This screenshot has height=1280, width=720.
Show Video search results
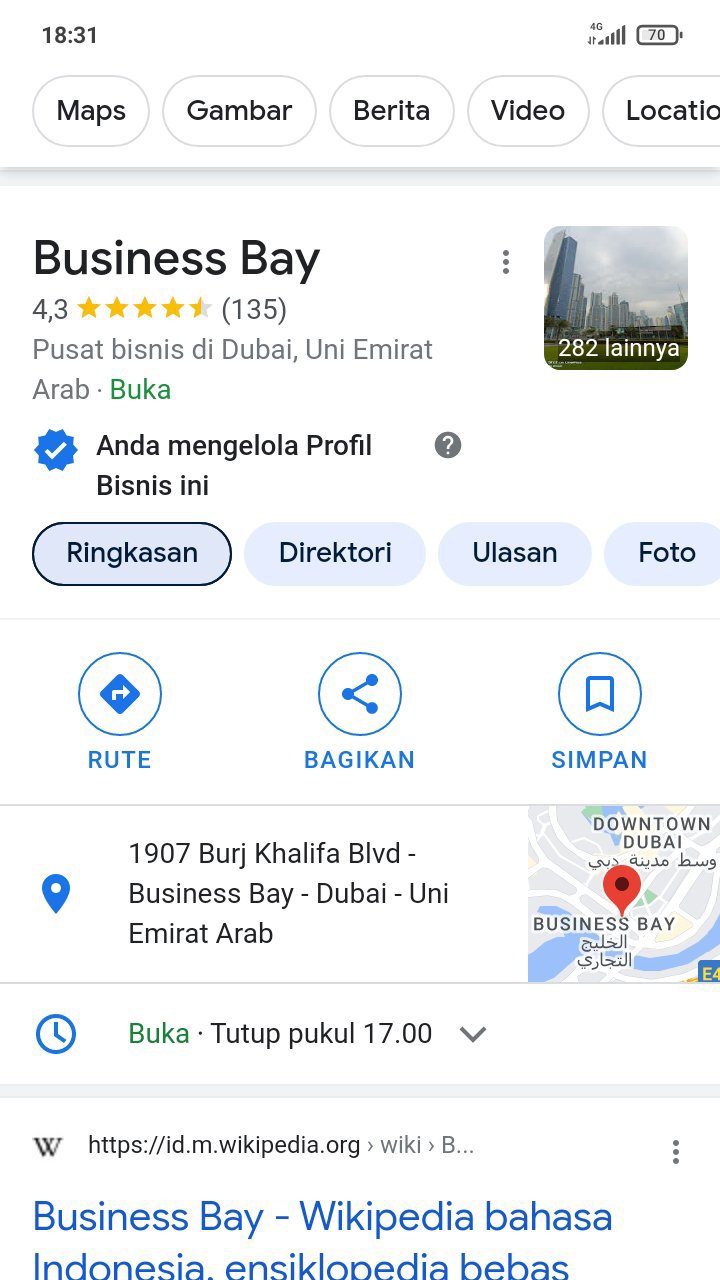click(527, 111)
